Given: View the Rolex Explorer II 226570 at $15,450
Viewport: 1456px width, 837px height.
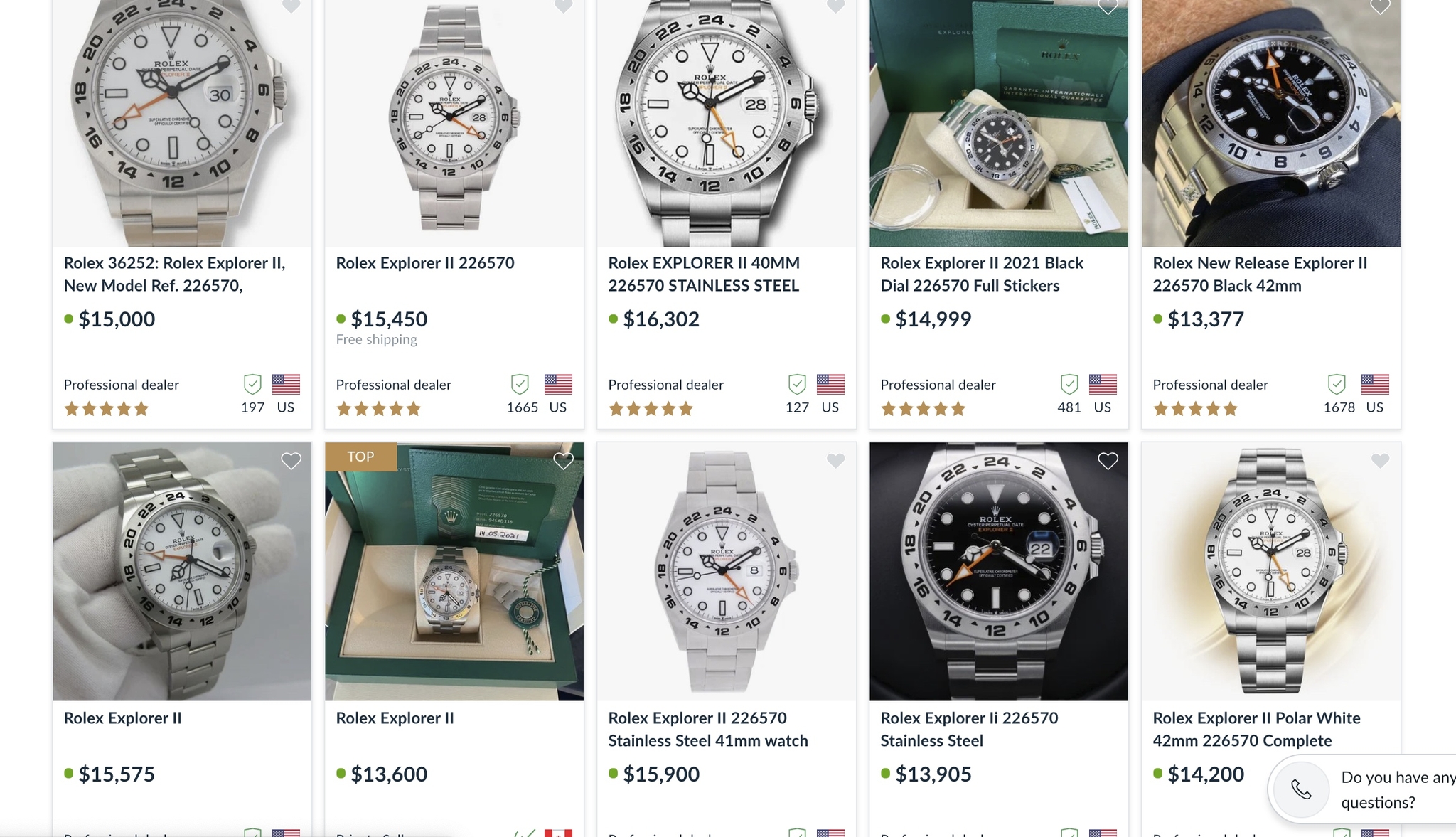Looking at the screenshot, I should (x=424, y=263).
